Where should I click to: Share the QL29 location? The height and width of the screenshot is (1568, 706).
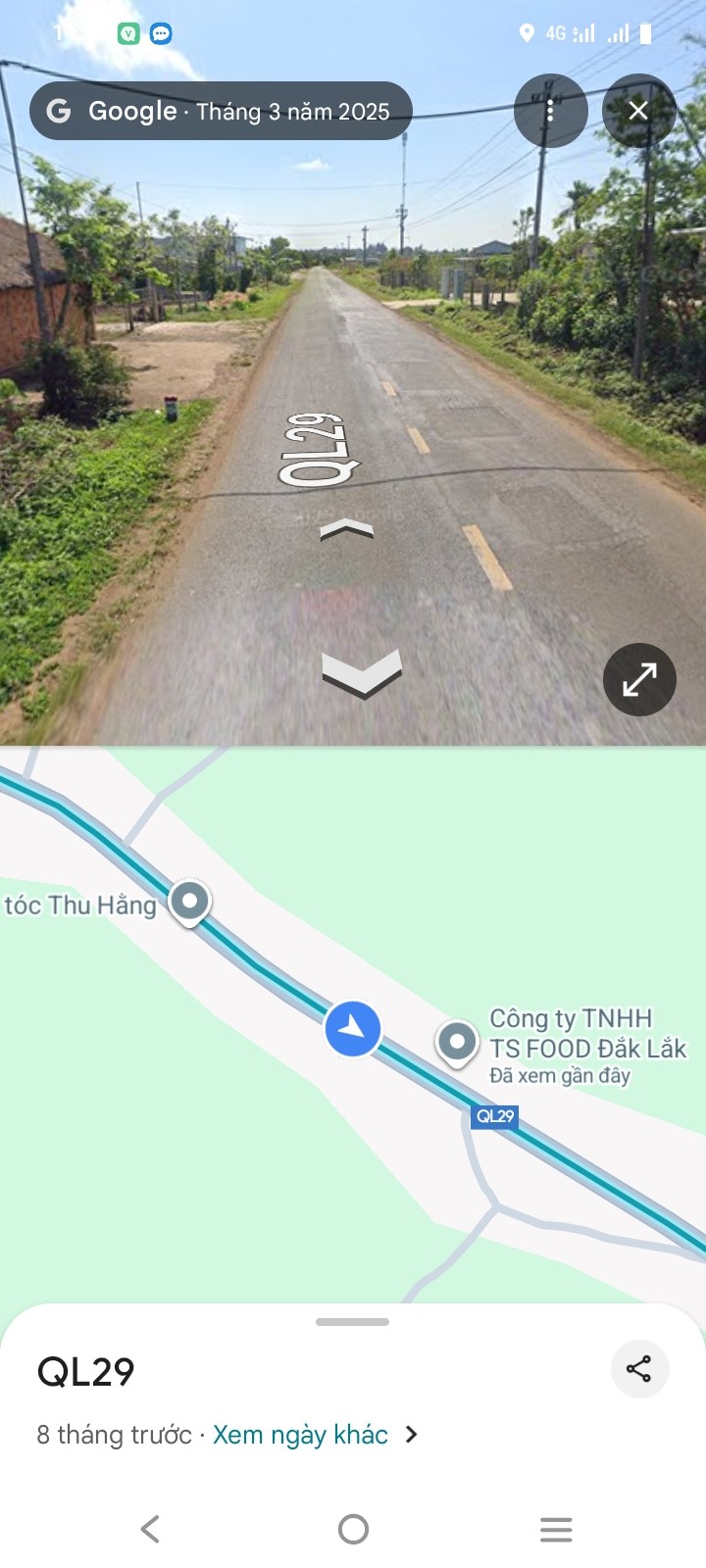tap(639, 1369)
